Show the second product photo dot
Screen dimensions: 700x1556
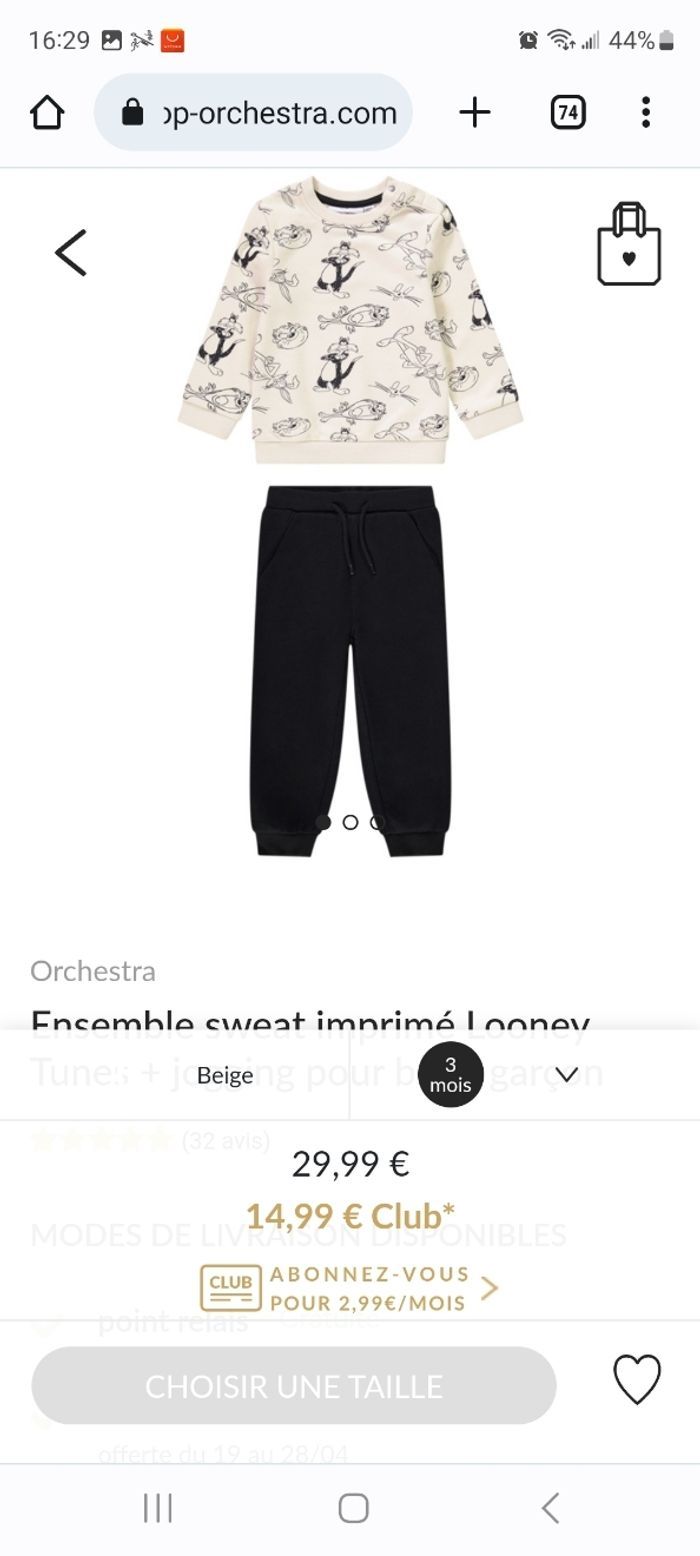click(x=350, y=822)
